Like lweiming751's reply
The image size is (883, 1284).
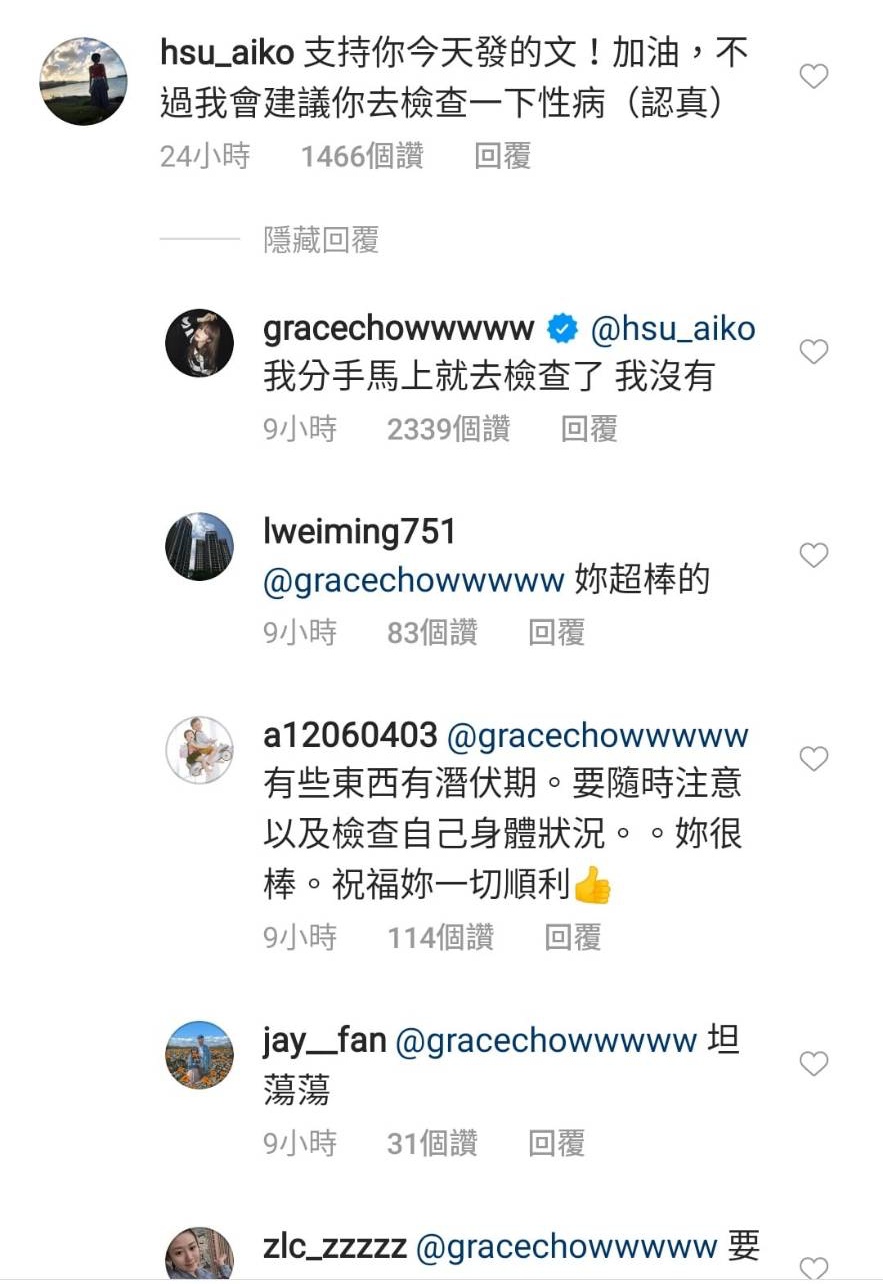pos(814,556)
